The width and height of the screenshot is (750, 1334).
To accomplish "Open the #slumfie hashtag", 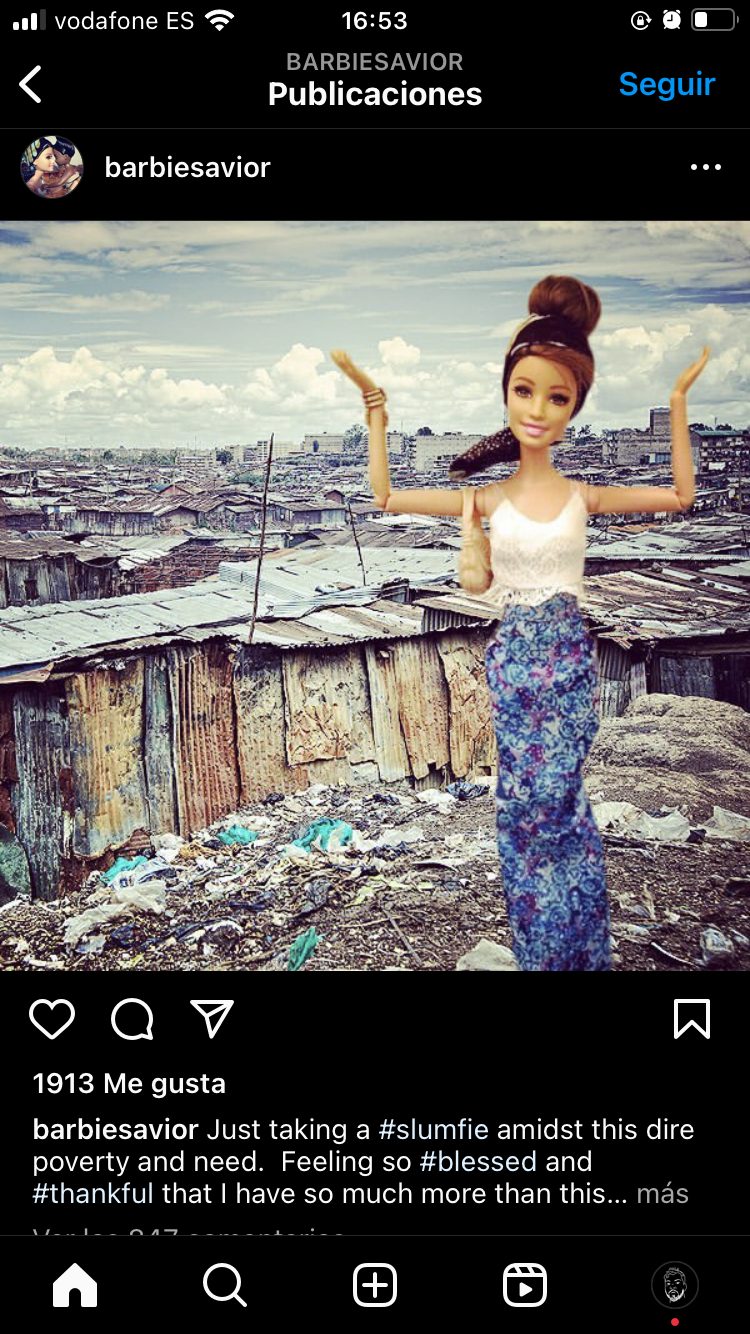I will tap(433, 1130).
